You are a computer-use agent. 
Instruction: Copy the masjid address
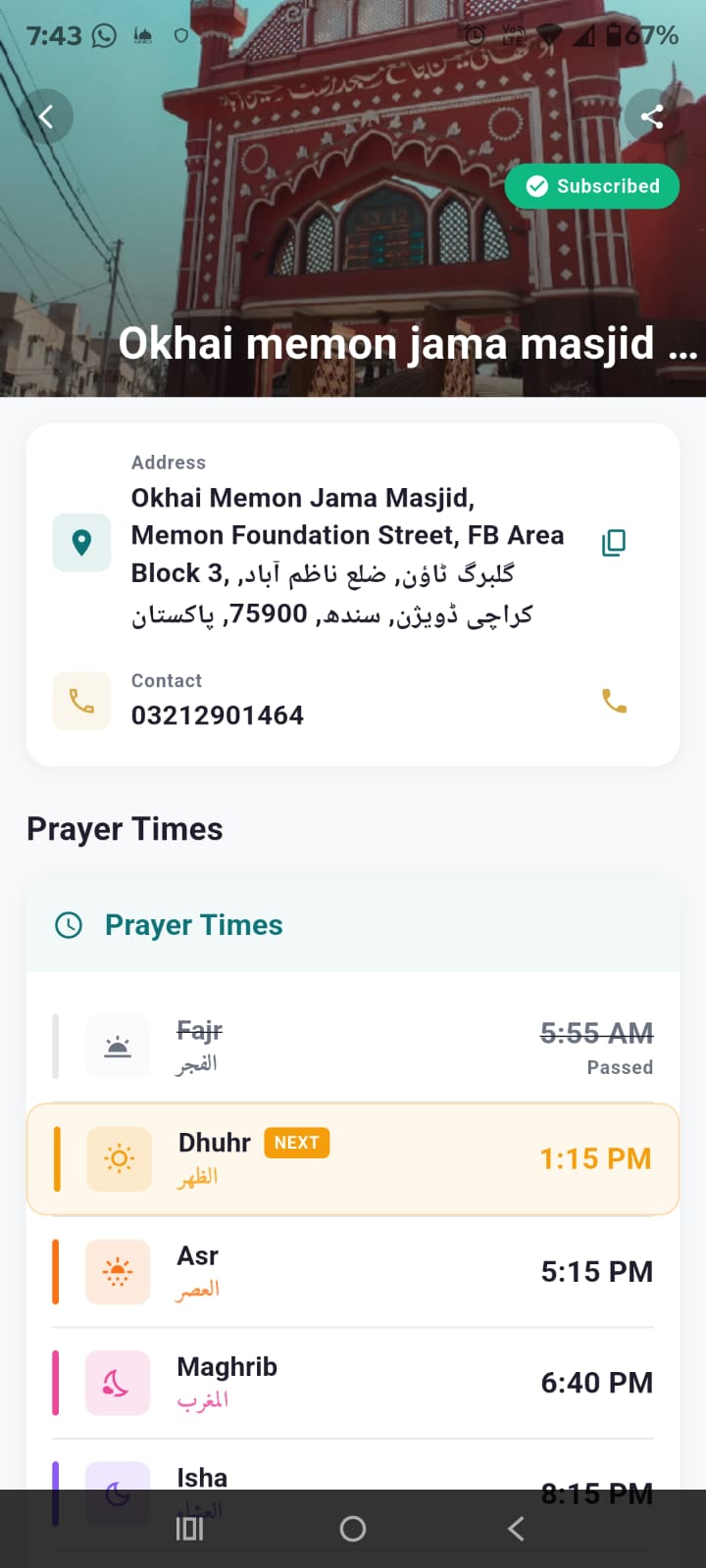614,542
